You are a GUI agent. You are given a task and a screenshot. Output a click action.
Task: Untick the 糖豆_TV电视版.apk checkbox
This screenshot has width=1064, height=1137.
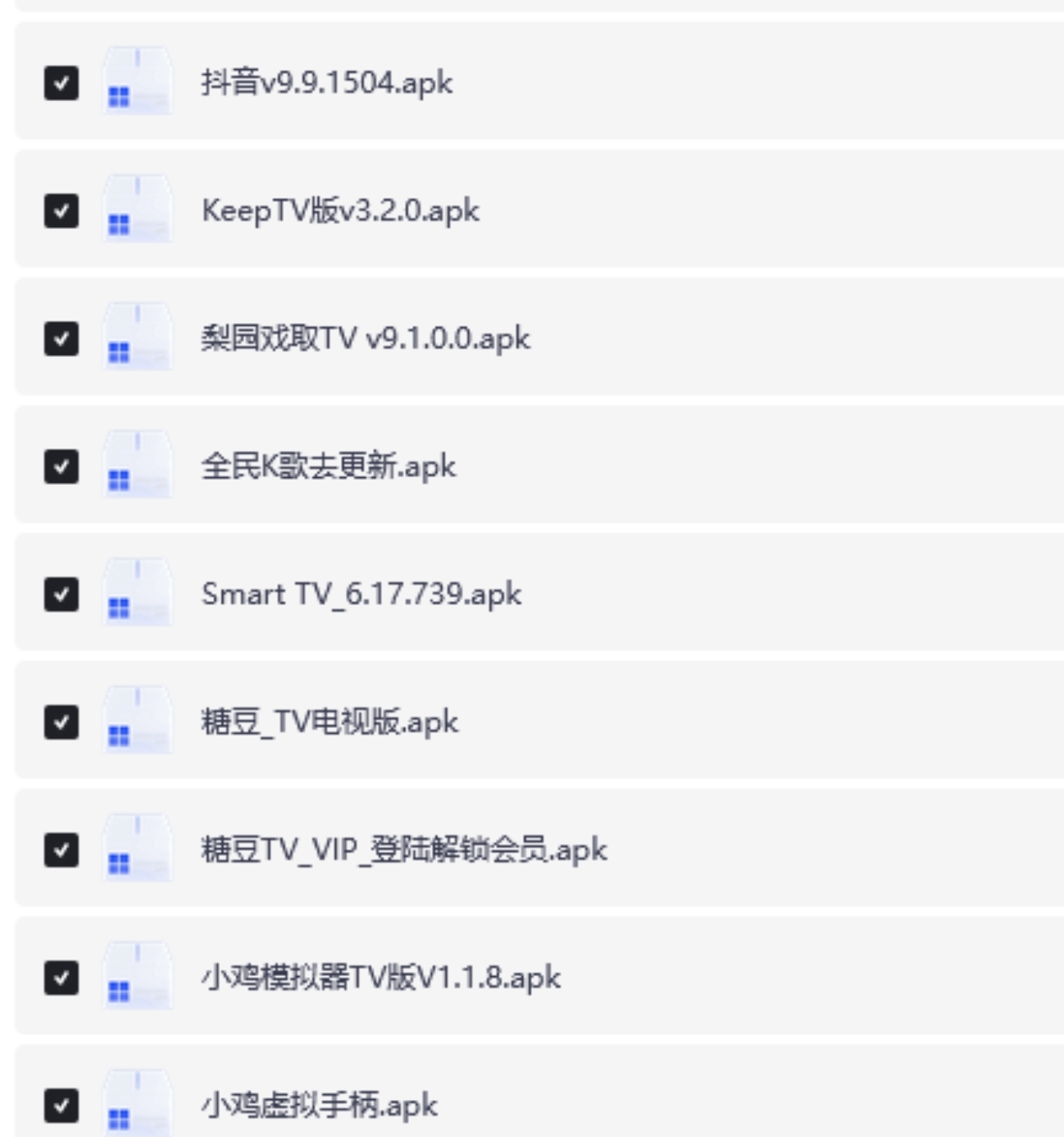point(61,722)
